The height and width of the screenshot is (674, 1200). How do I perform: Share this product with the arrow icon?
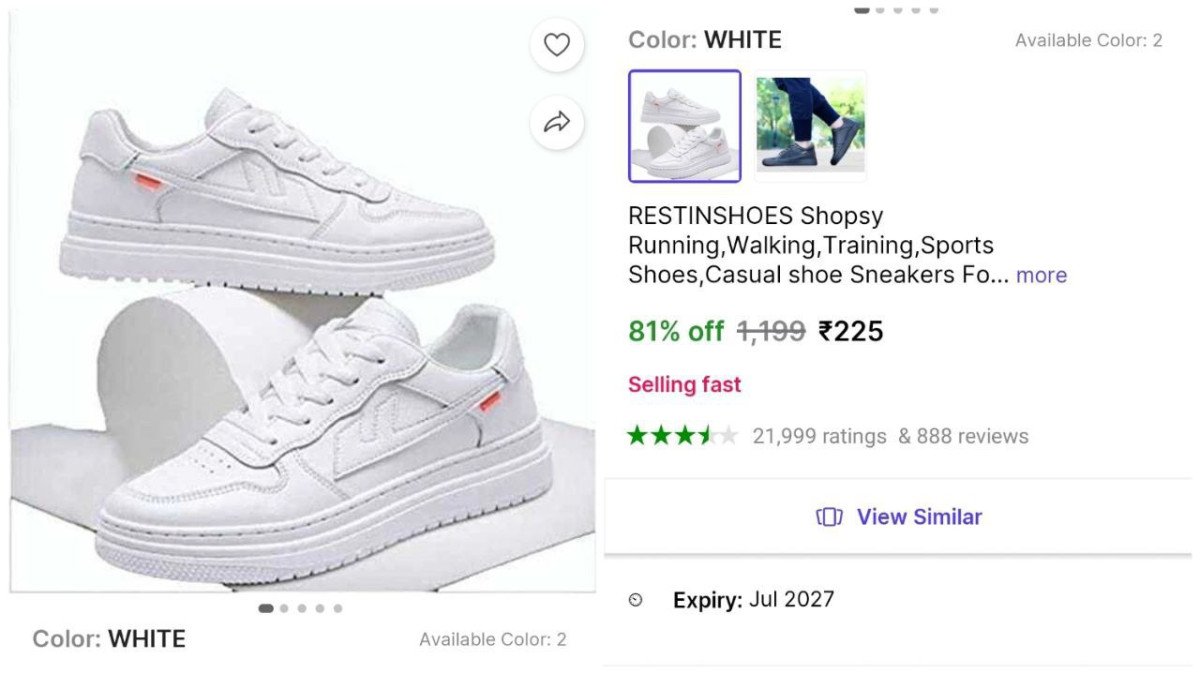pyautogui.click(x=557, y=122)
